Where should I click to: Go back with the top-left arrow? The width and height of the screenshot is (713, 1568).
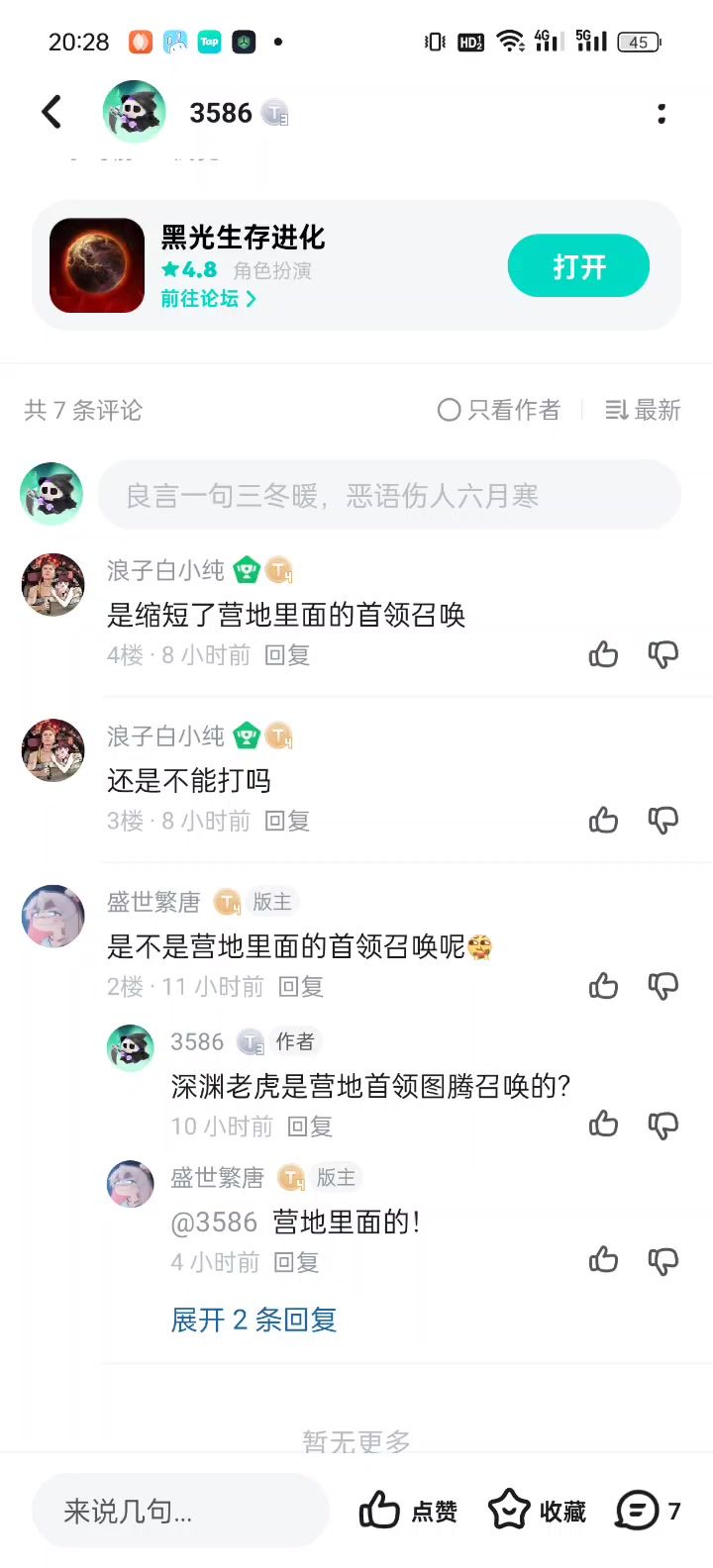pos(51,113)
